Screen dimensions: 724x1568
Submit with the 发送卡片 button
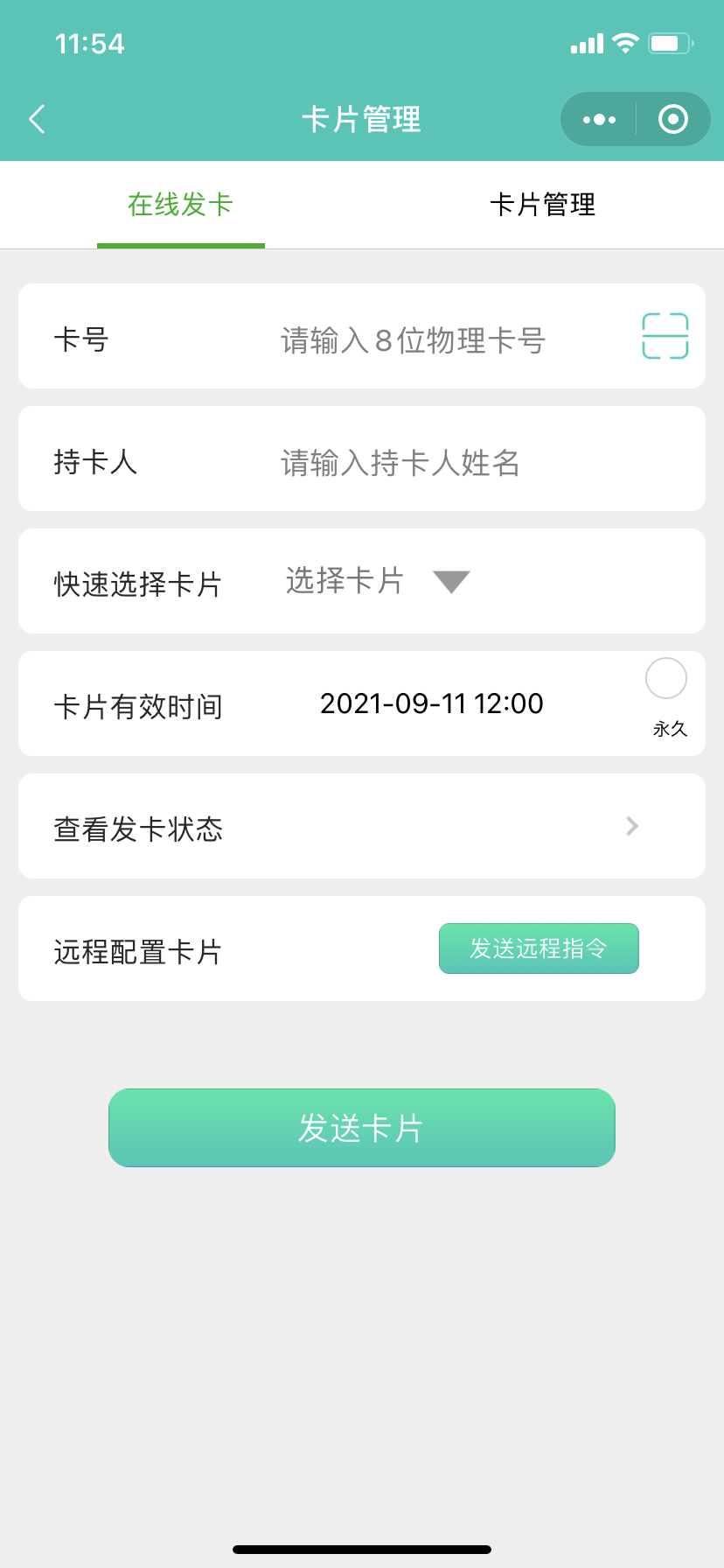click(x=362, y=1128)
